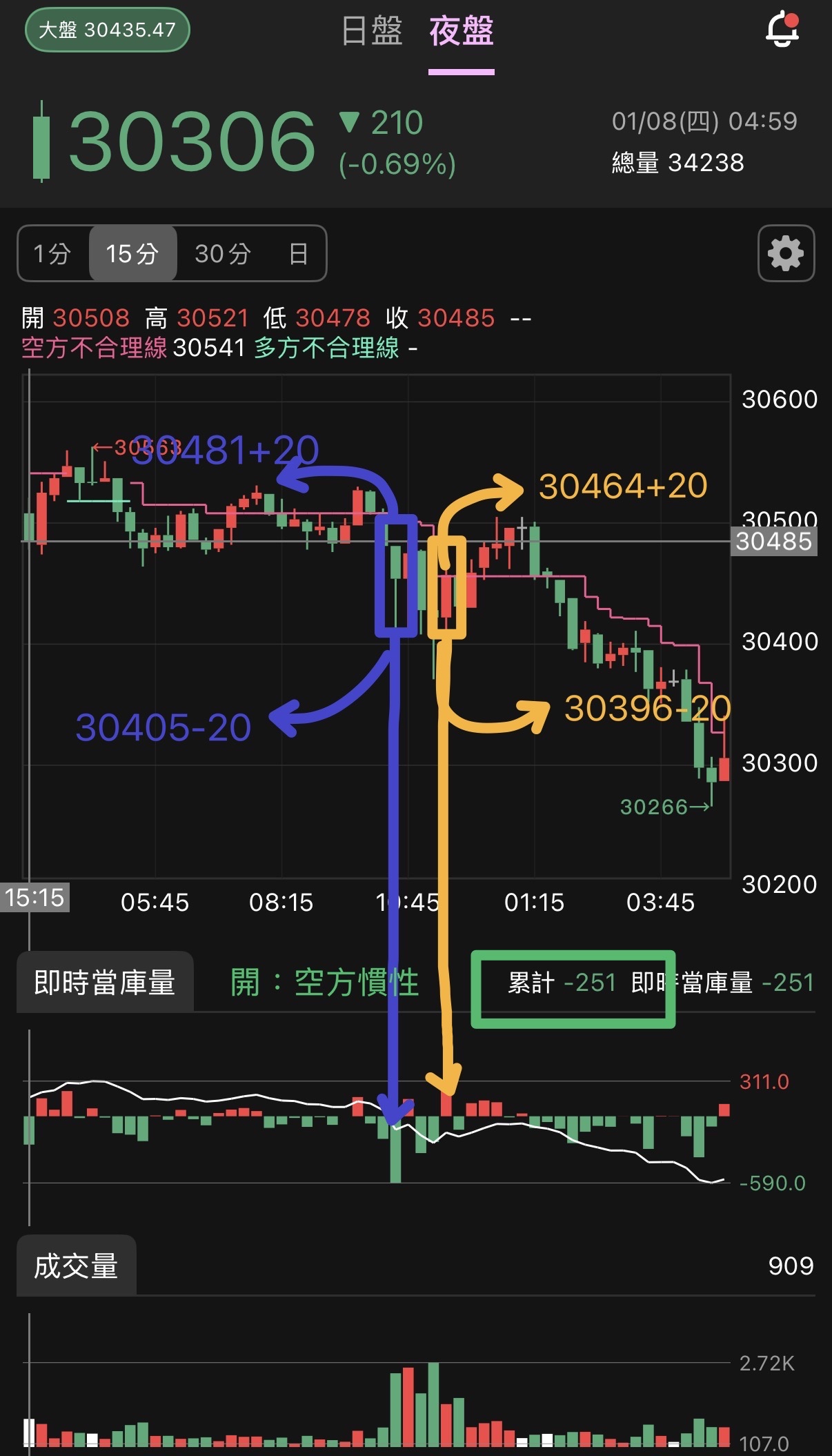Show the 日 daily chart
Image resolution: width=832 pixels, height=1456 pixels.
pyautogui.click(x=298, y=254)
